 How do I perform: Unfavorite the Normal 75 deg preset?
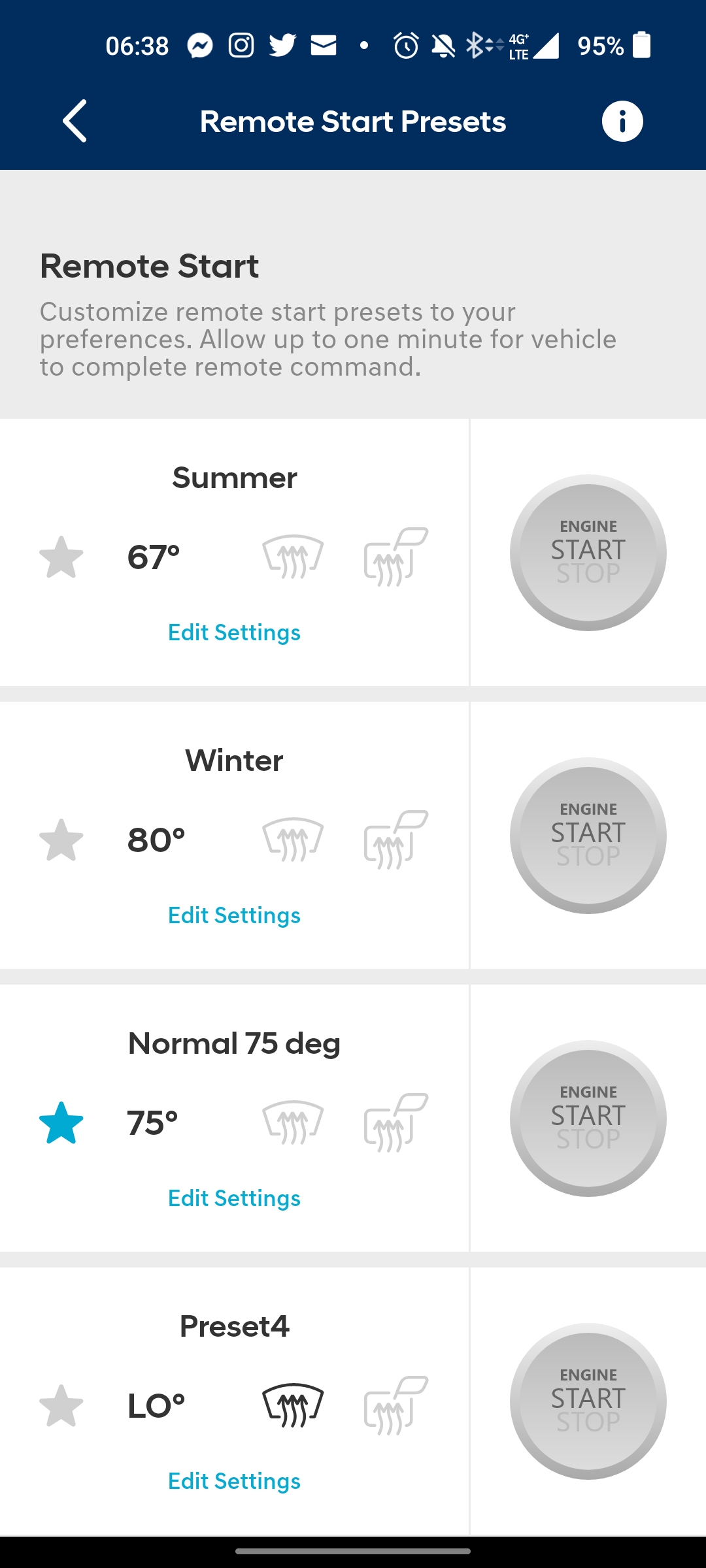pyautogui.click(x=61, y=1123)
